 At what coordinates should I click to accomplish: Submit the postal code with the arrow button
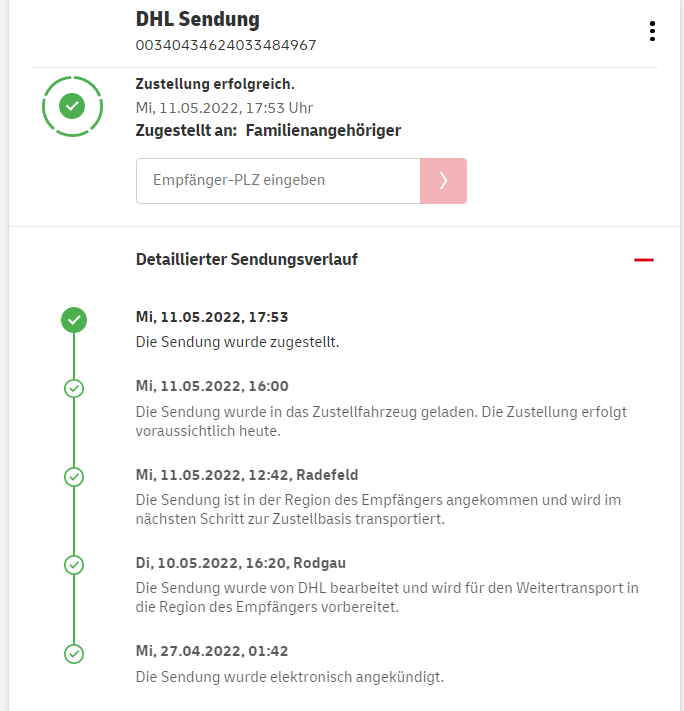coord(443,181)
